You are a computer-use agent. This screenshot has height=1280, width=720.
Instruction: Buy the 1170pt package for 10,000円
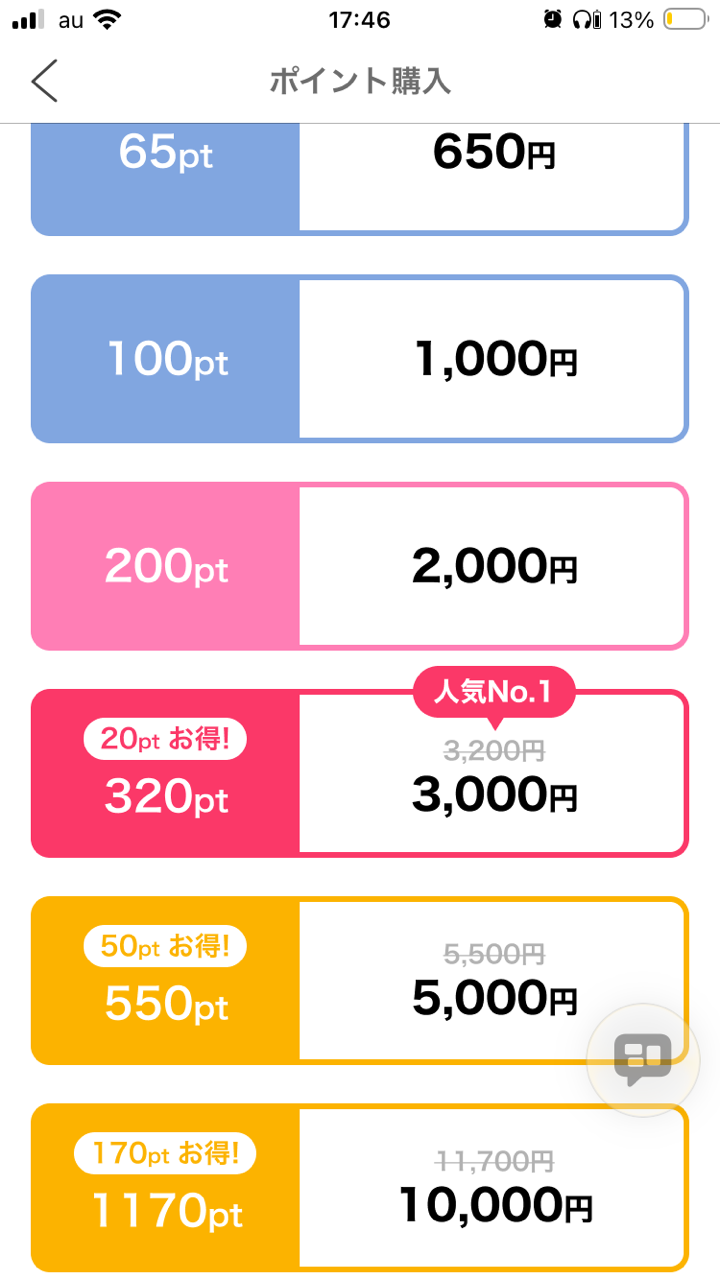(360, 1188)
